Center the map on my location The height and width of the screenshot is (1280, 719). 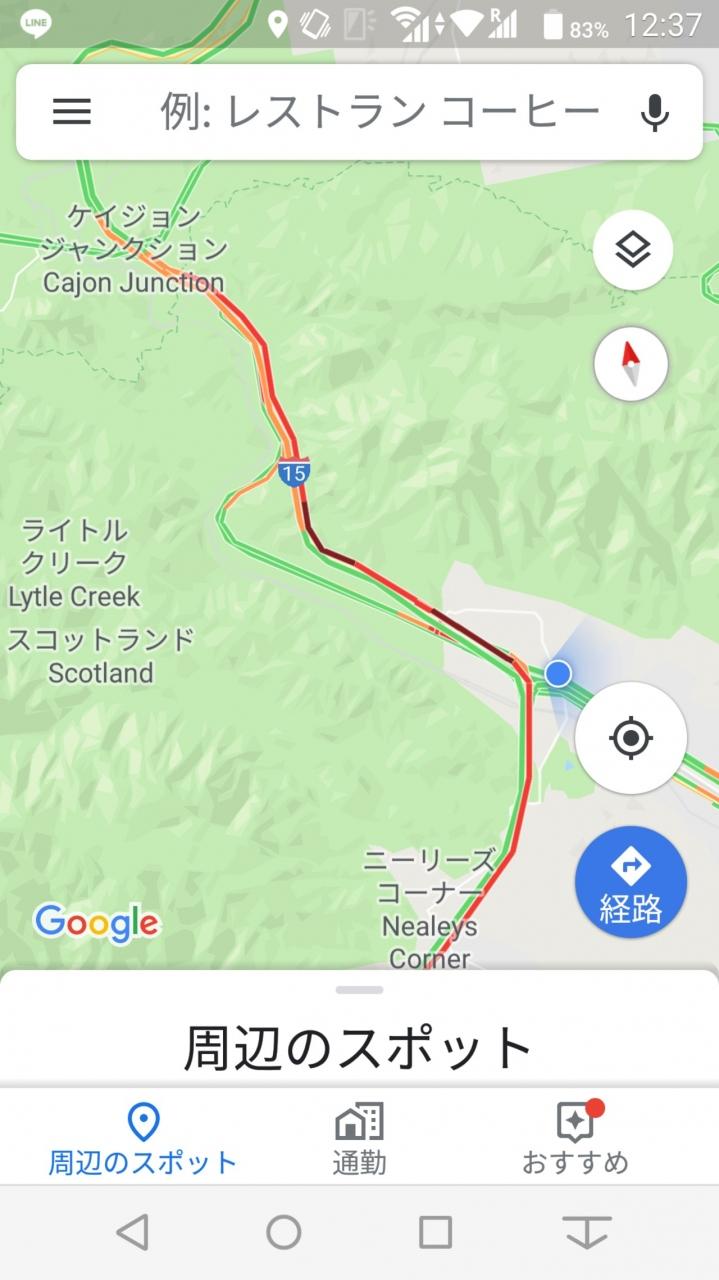(630, 739)
